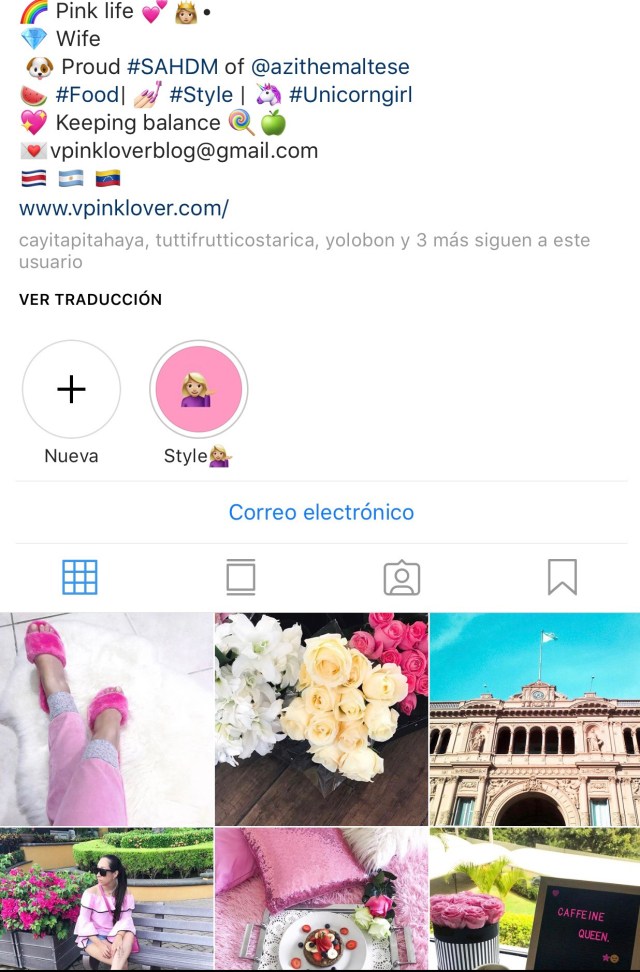Open the woman on bench post
The image size is (640, 972).
click(106, 898)
